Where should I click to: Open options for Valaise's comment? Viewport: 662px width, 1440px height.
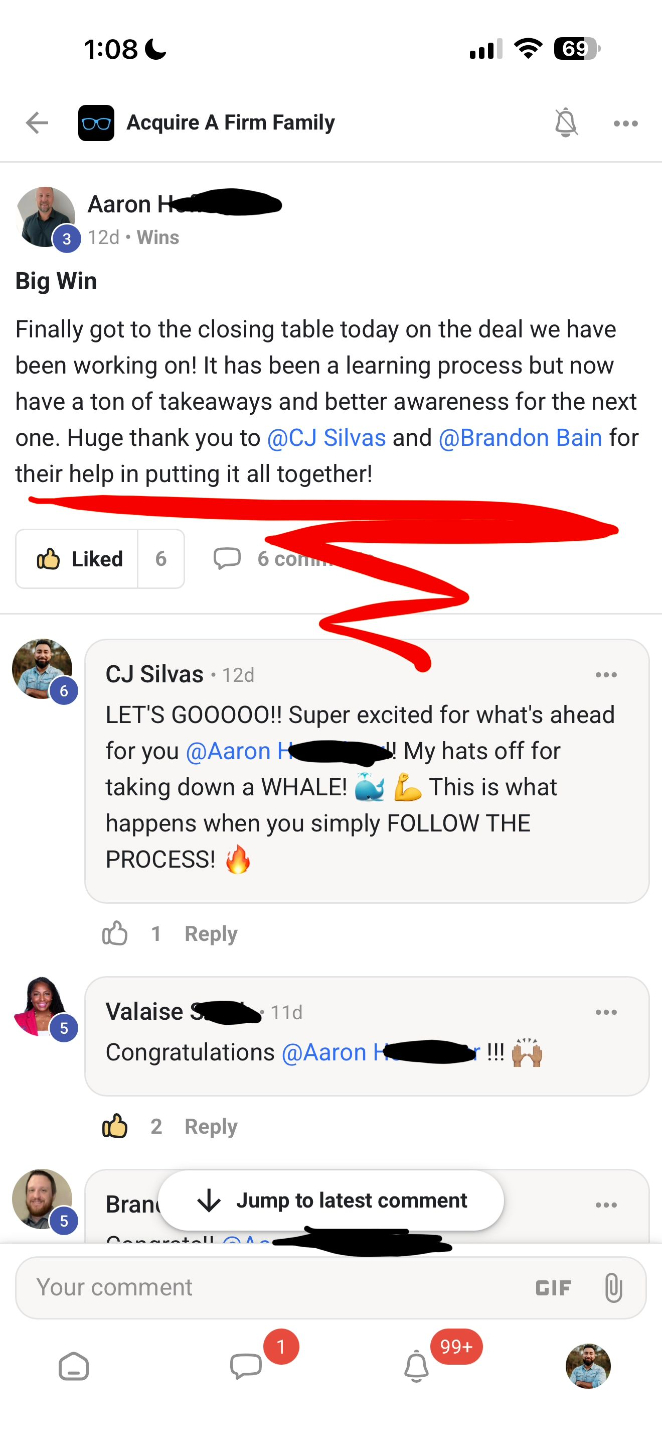pos(606,1012)
